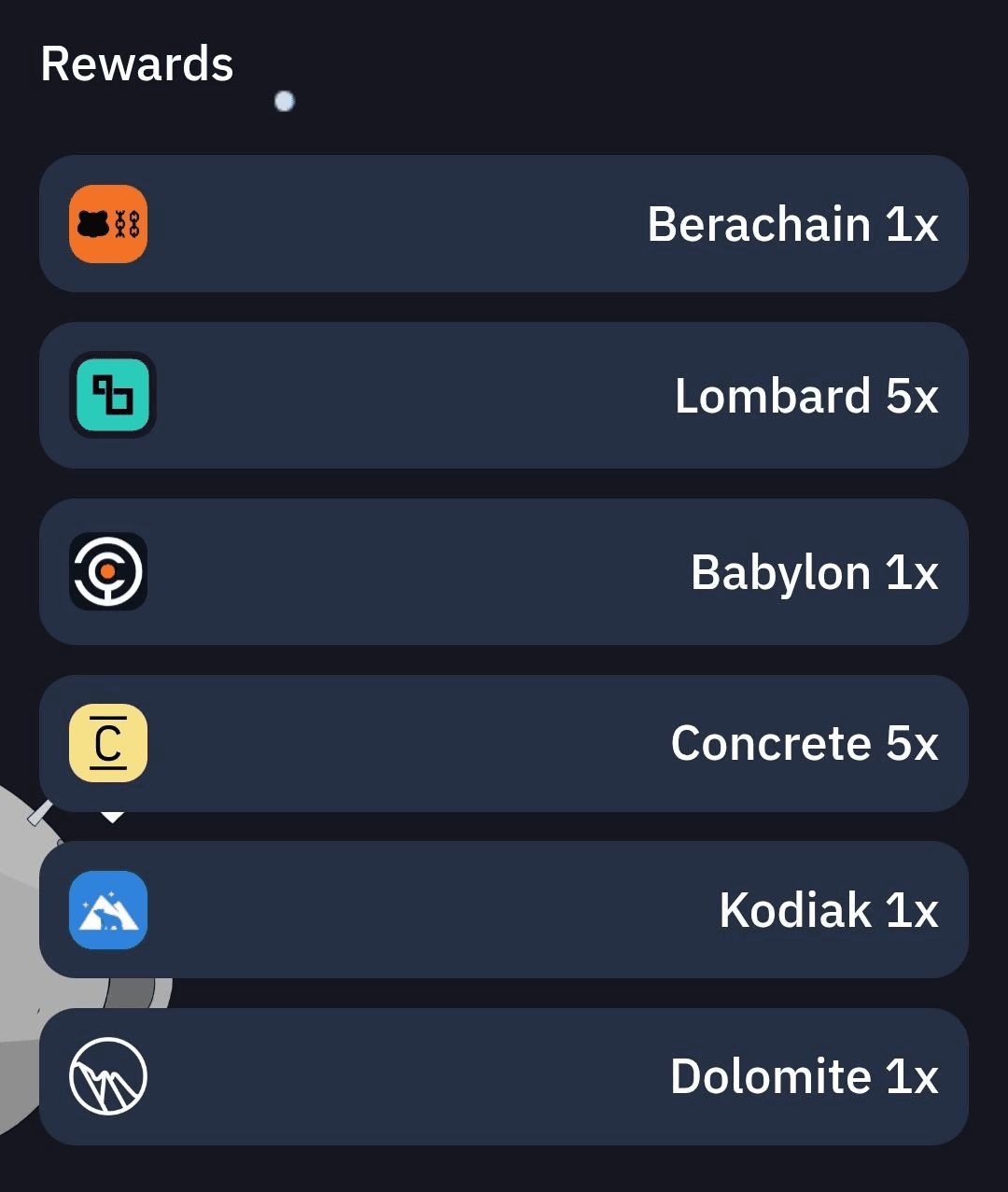Select the Lombard teal logo icon
The width and height of the screenshot is (1008, 1192).
(112, 397)
